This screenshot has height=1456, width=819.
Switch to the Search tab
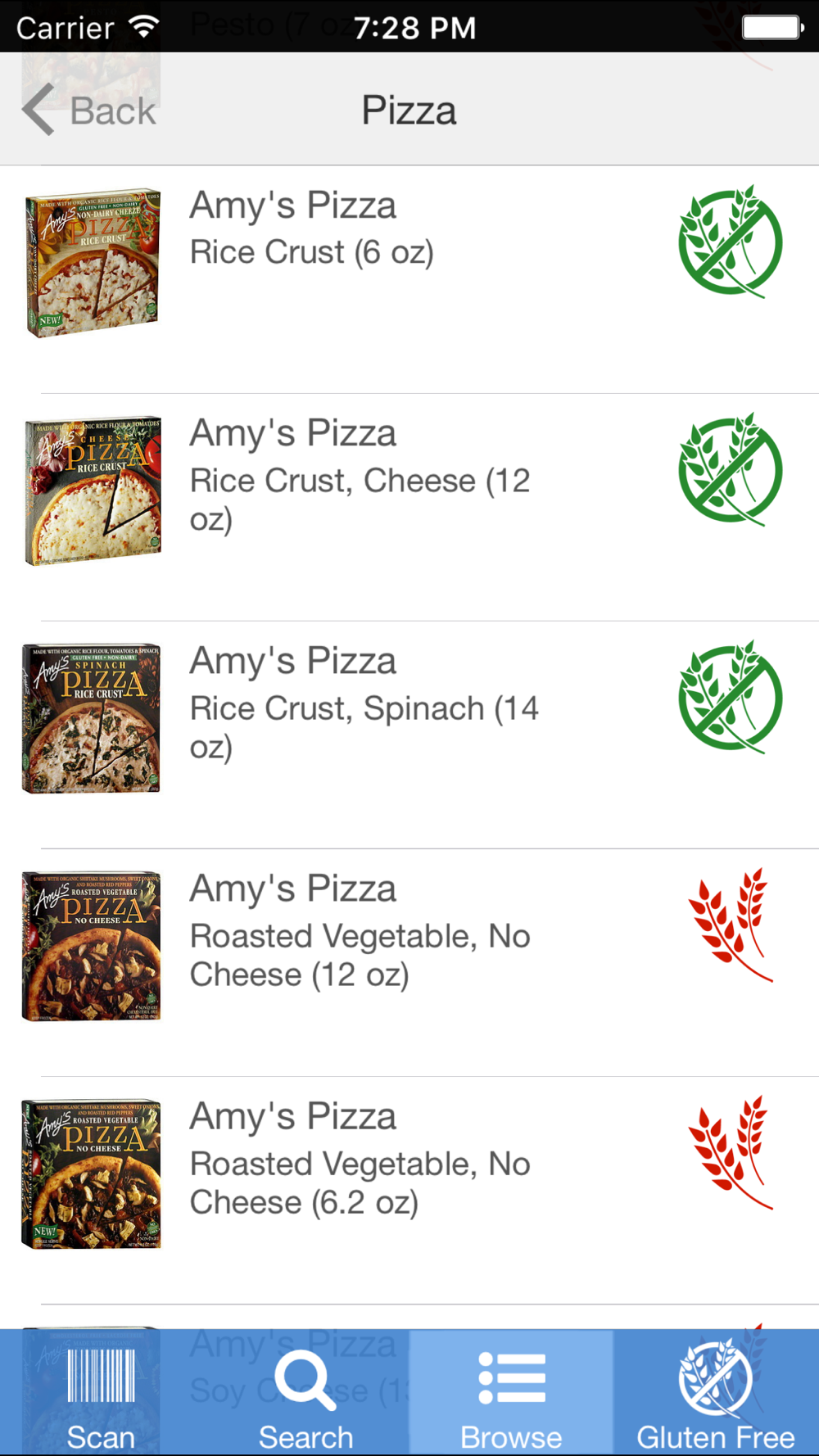pyautogui.click(x=306, y=1393)
